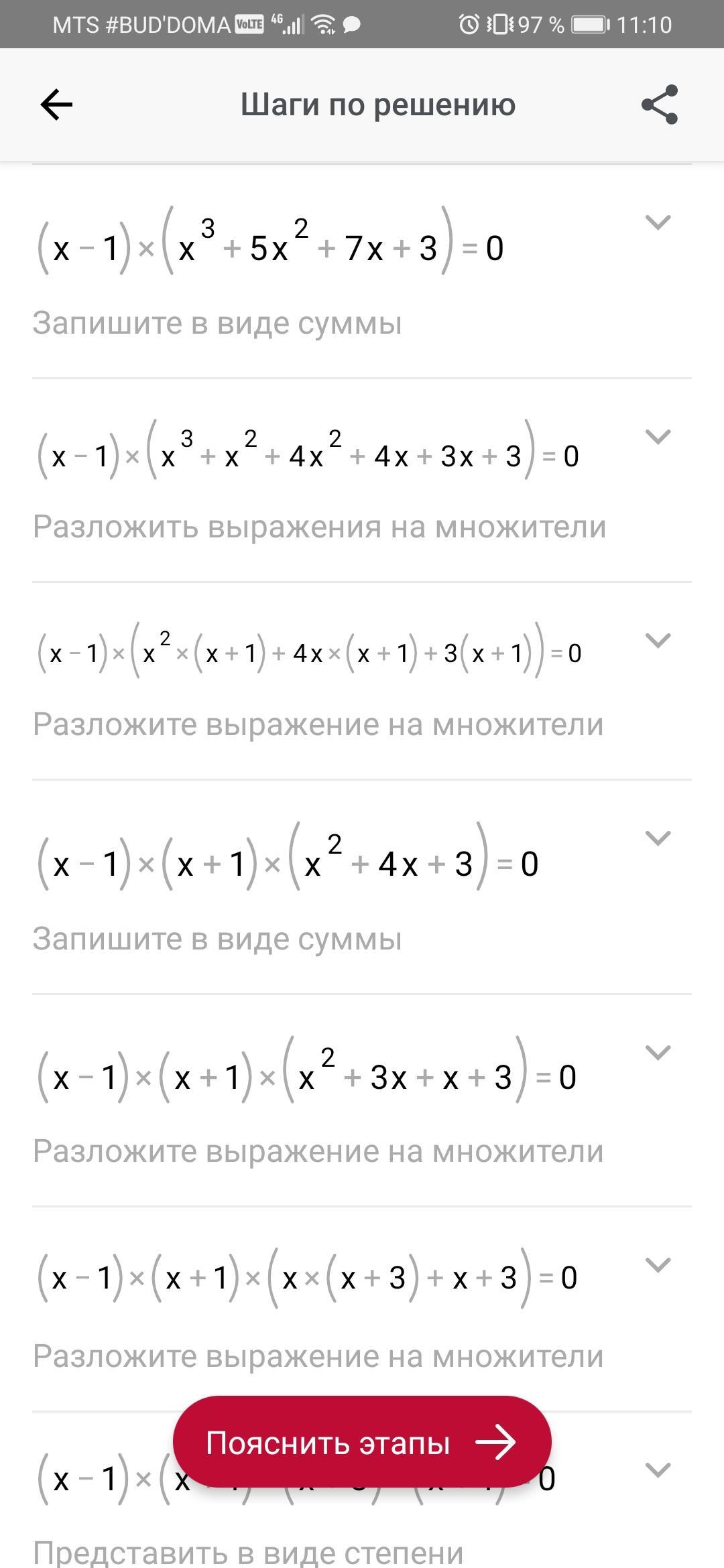
Task: Expand the 'Представить в виде степени' step
Action: 658,1469
